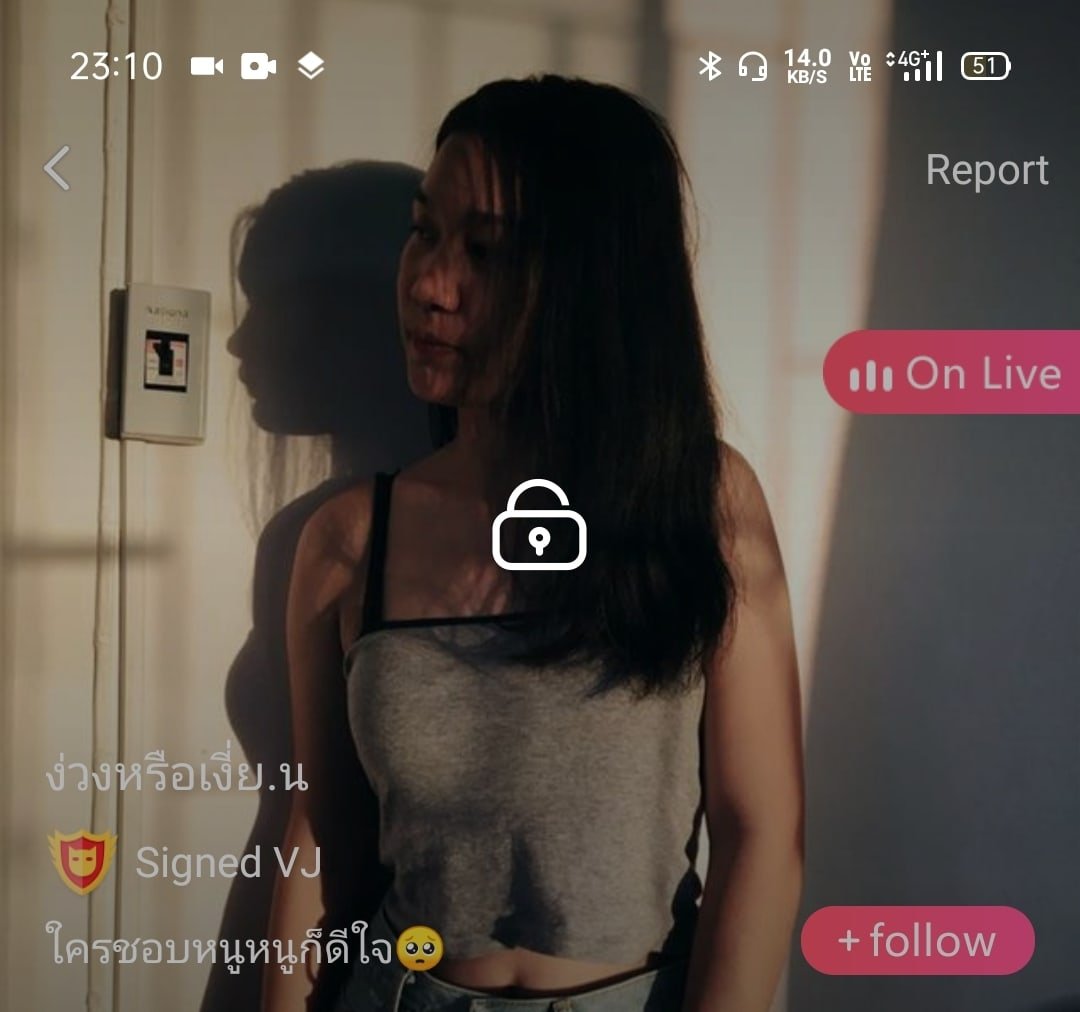1080x1012 pixels.
Task: Tap the lock icon to unlock photo
Action: pyautogui.click(x=539, y=526)
